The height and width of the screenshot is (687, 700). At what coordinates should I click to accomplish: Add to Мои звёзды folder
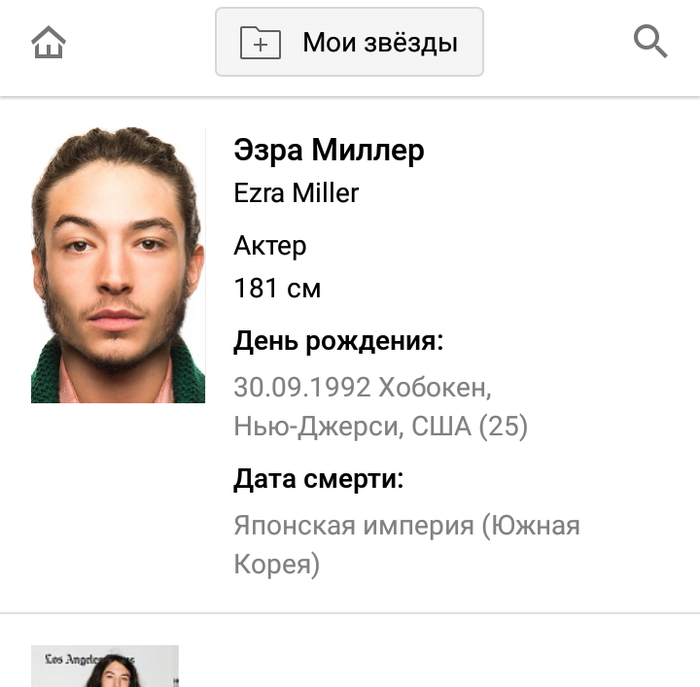point(349,43)
